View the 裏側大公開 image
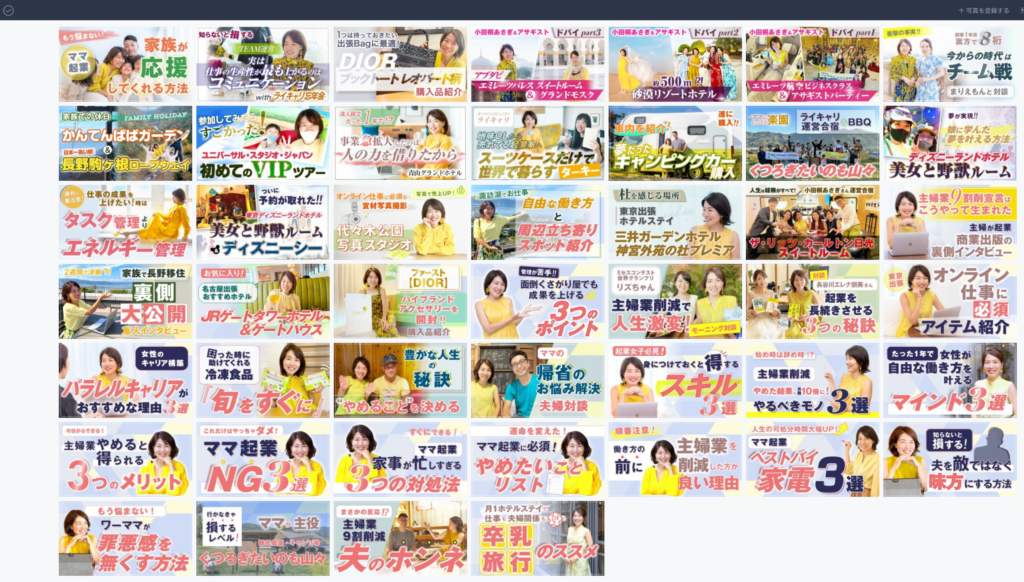Image resolution: width=1024 pixels, height=582 pixels. click(124, 301)
